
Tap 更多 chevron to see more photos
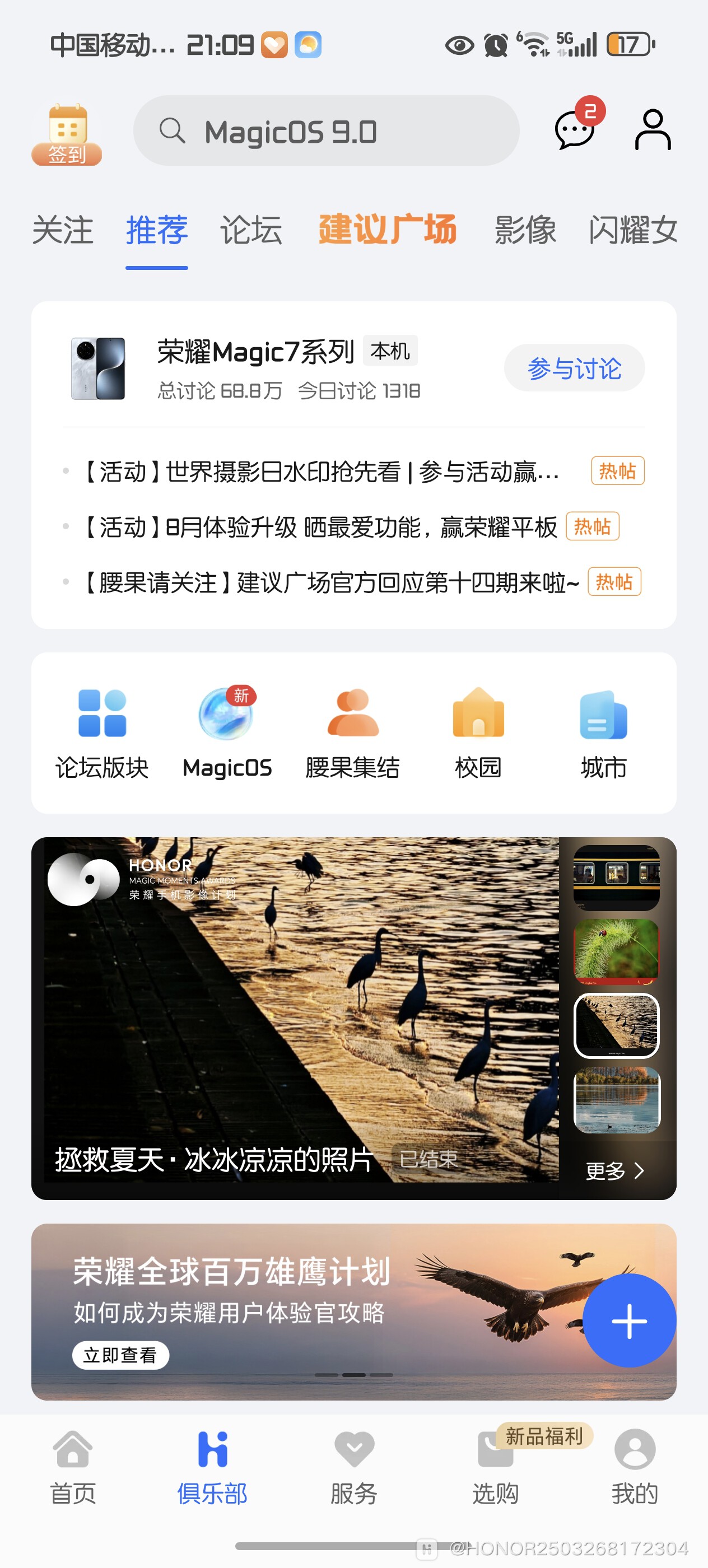click(614, 1169)
